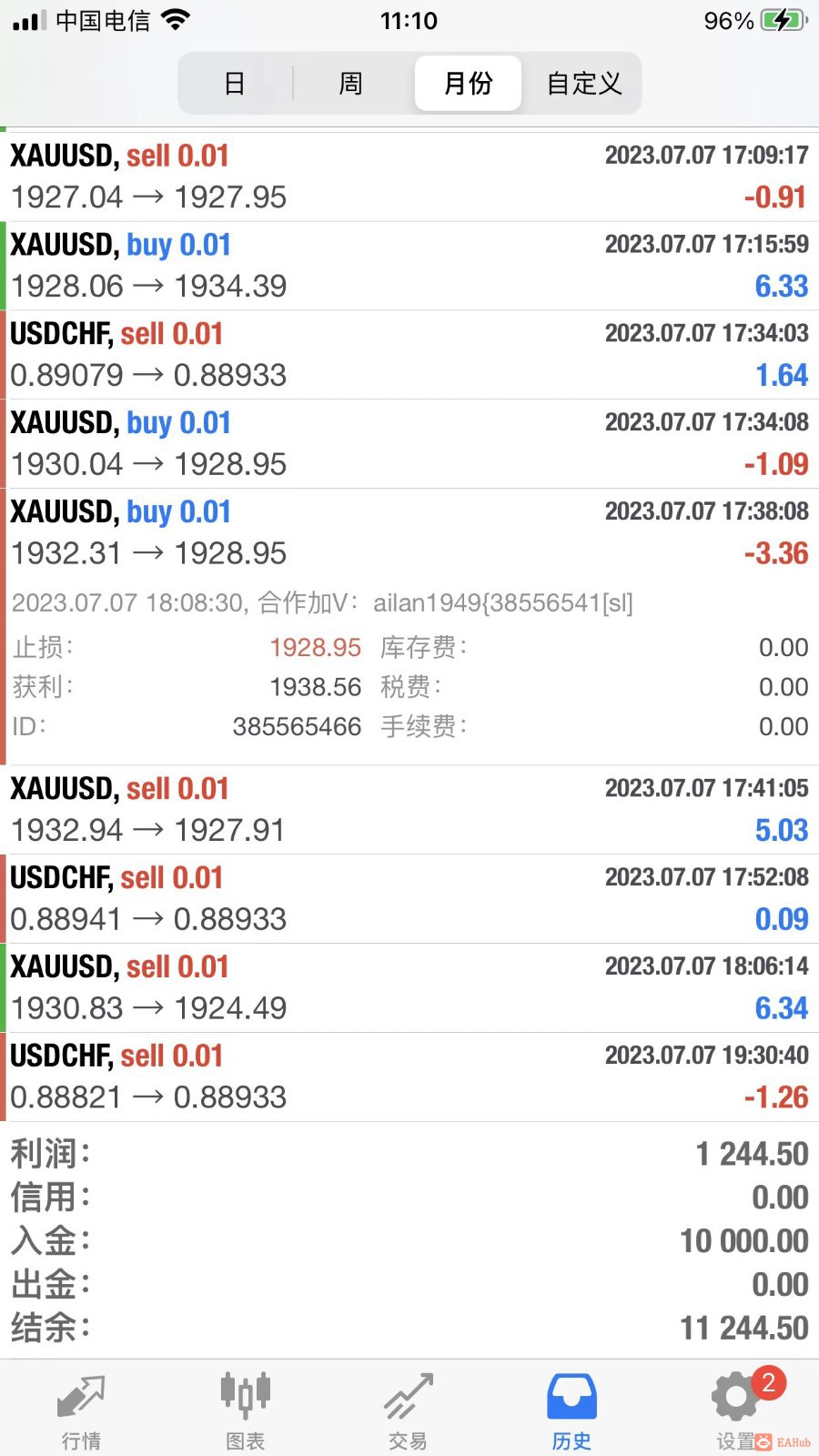Select the 周 (week) period tab
The width and height of the screenshot is (819, 1456).
(x=351, y=84)
